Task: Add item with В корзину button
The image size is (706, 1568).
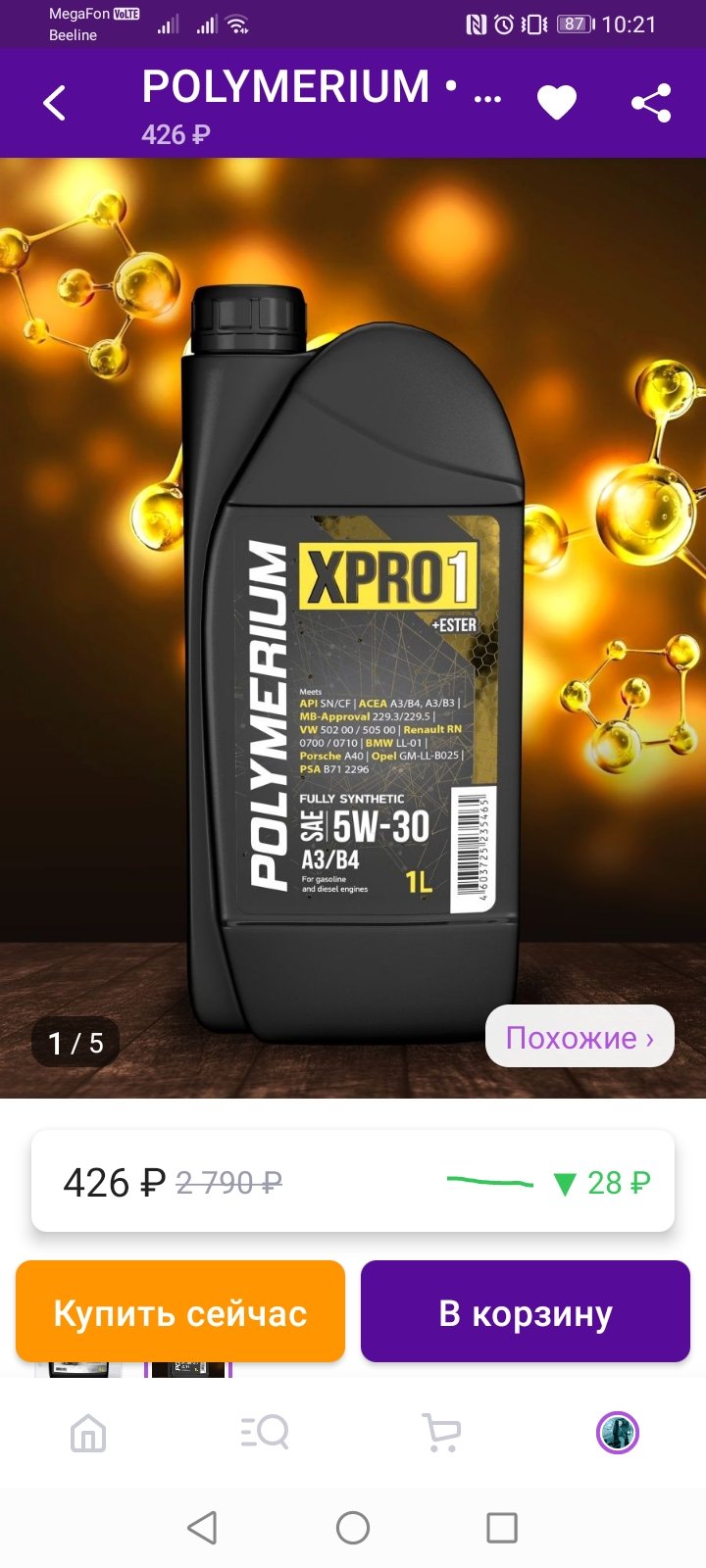Action: 526,1311
